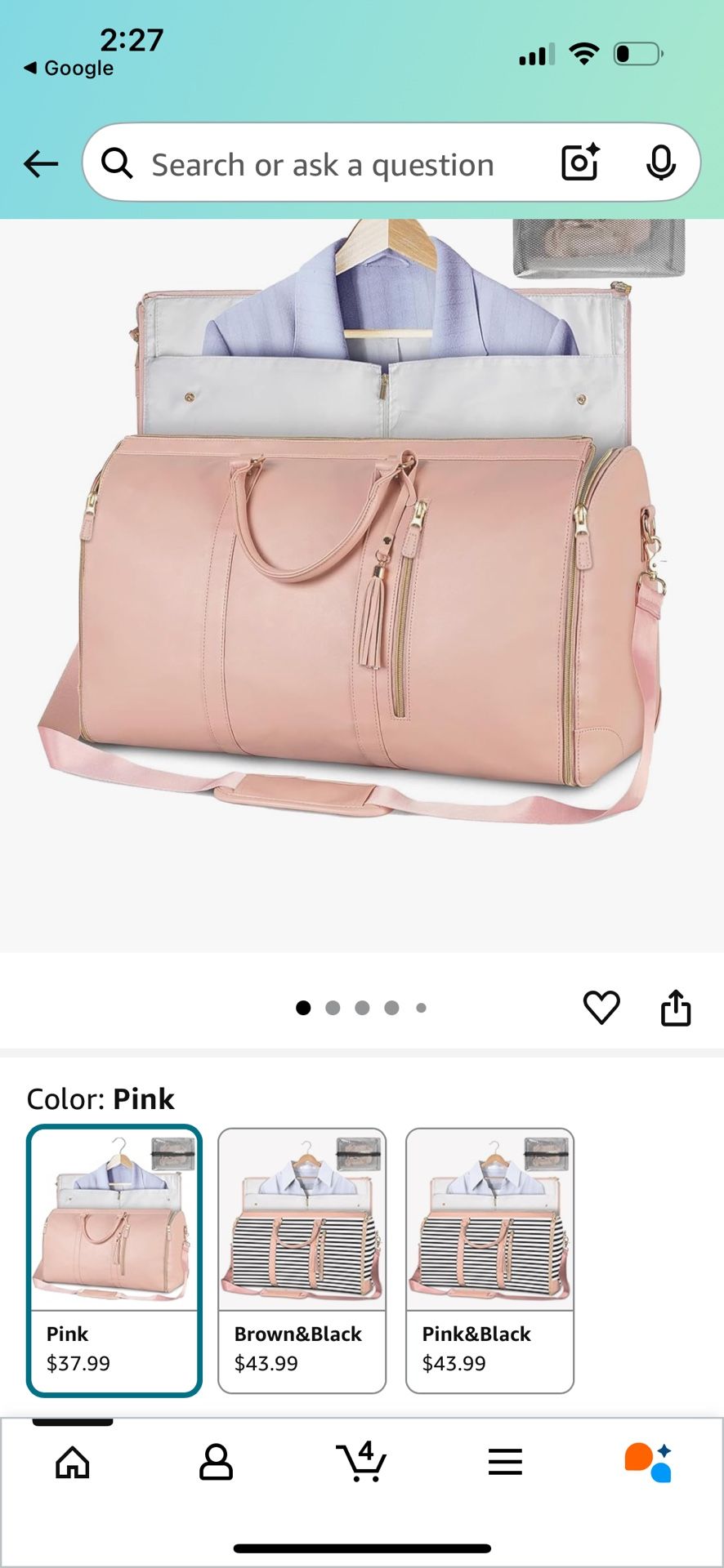Image resolution: width=724 pixels, height=1568 pixels.
Task: Open your account profile icon
Action: tap(217, 1463)
